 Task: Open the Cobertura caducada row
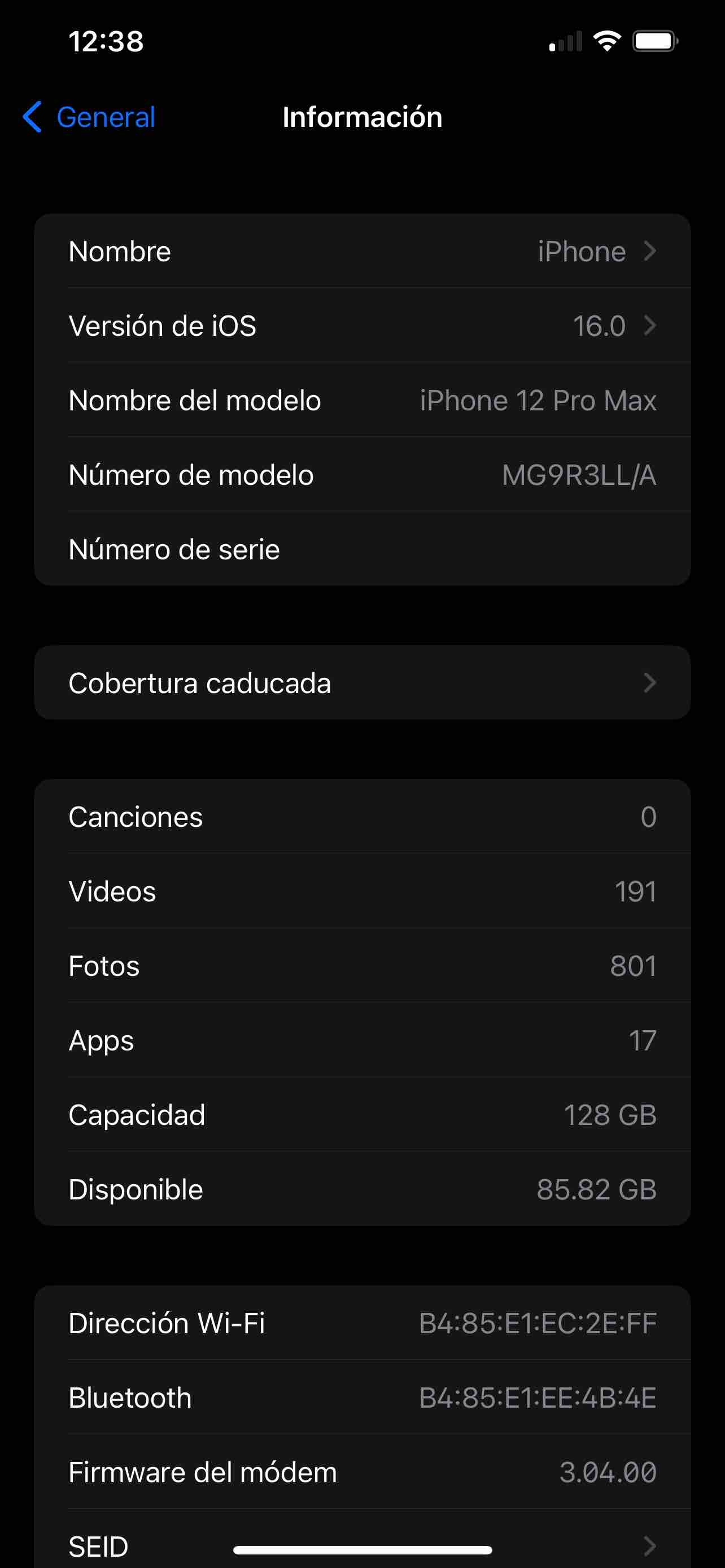362,683
